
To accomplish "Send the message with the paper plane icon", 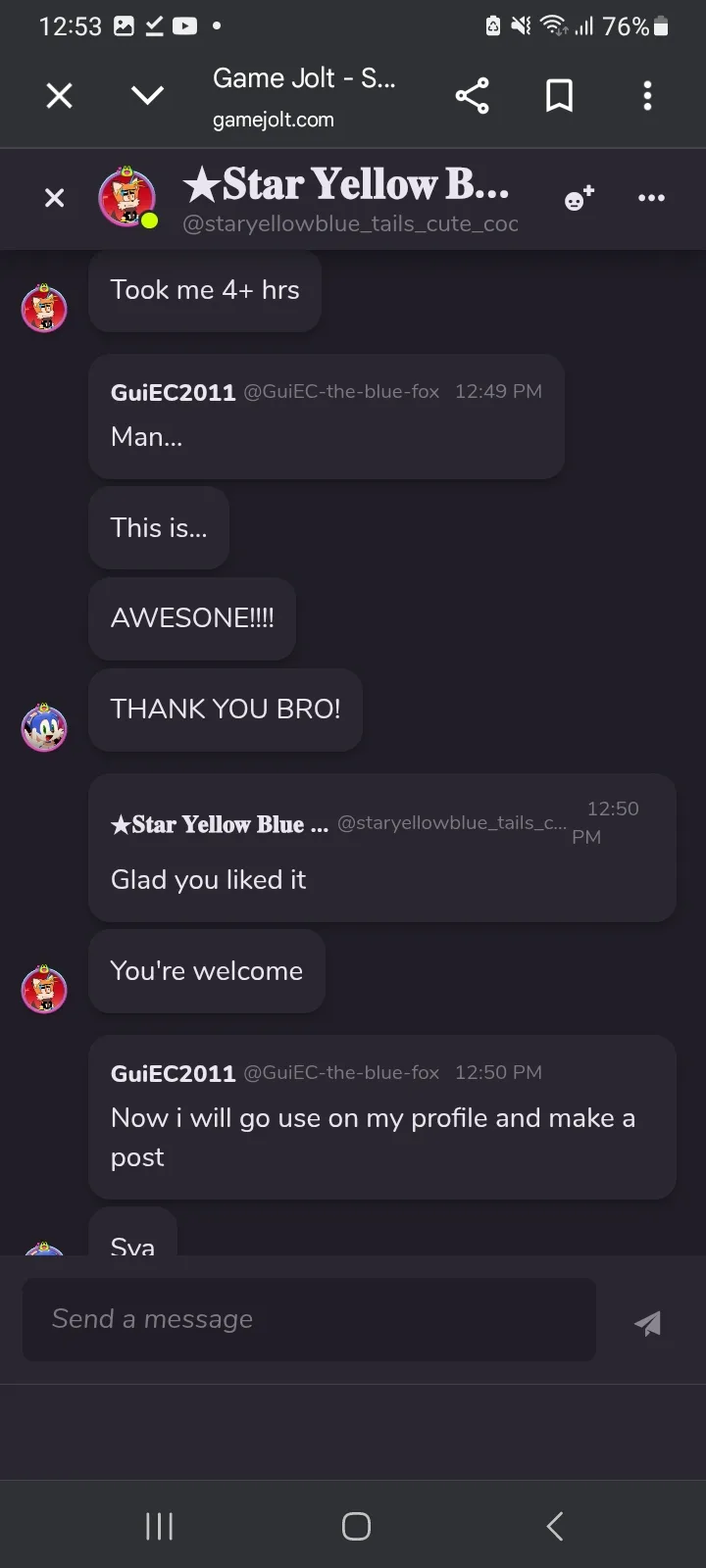I will (647, 1323).
